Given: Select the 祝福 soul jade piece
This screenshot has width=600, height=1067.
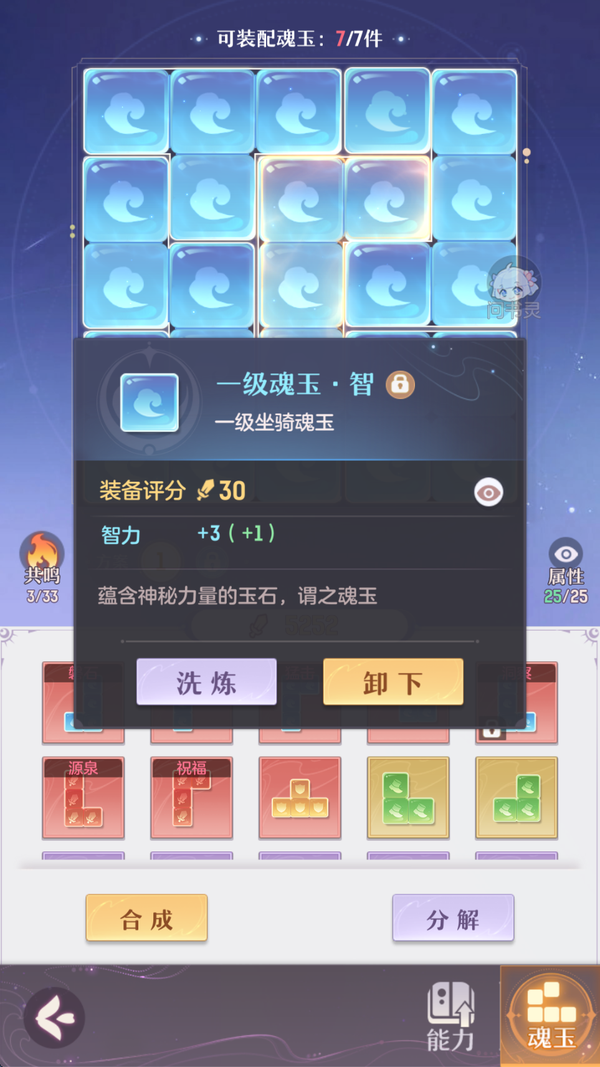Looking at the screenshot, I should [x=191, y=798].
